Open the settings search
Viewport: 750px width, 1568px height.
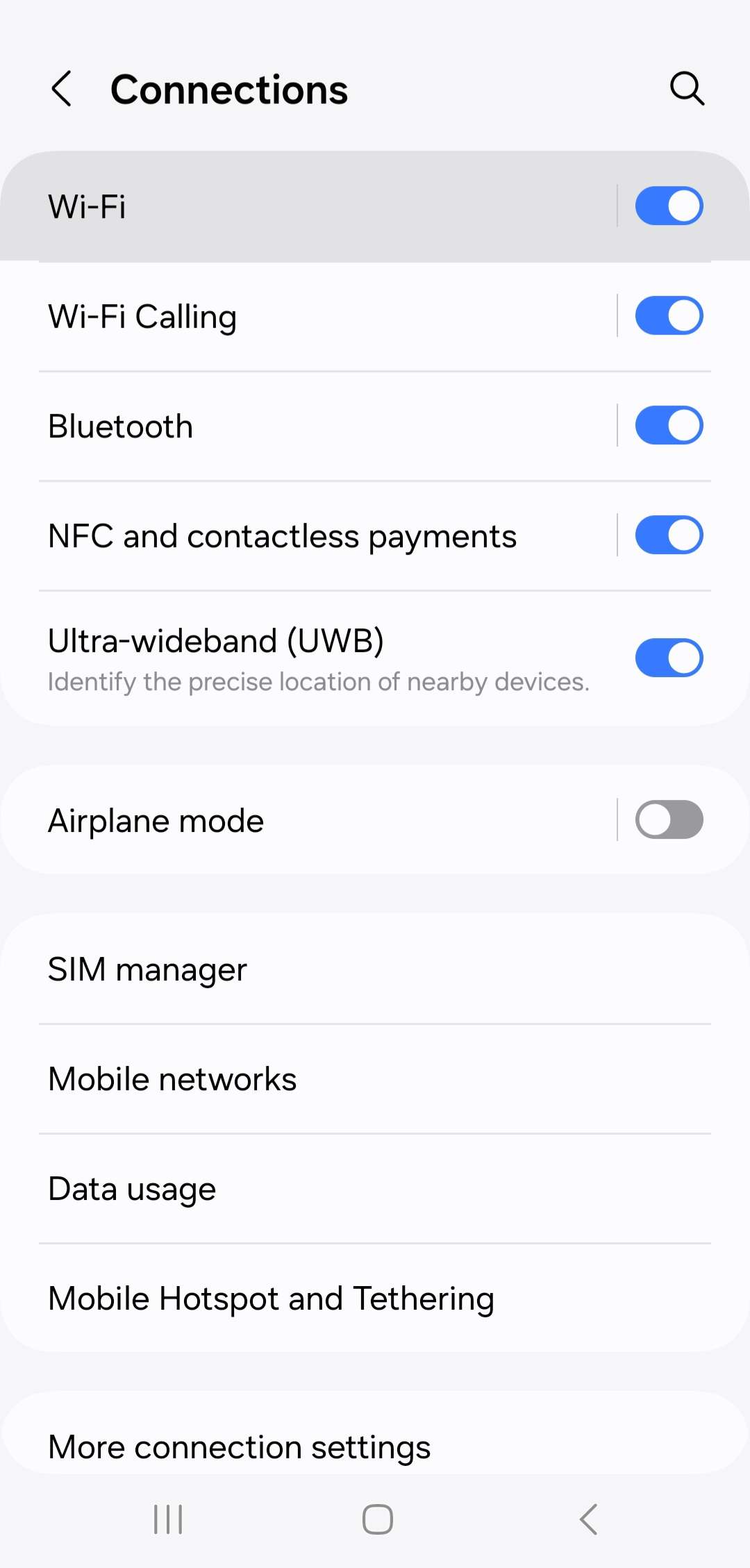687,87
